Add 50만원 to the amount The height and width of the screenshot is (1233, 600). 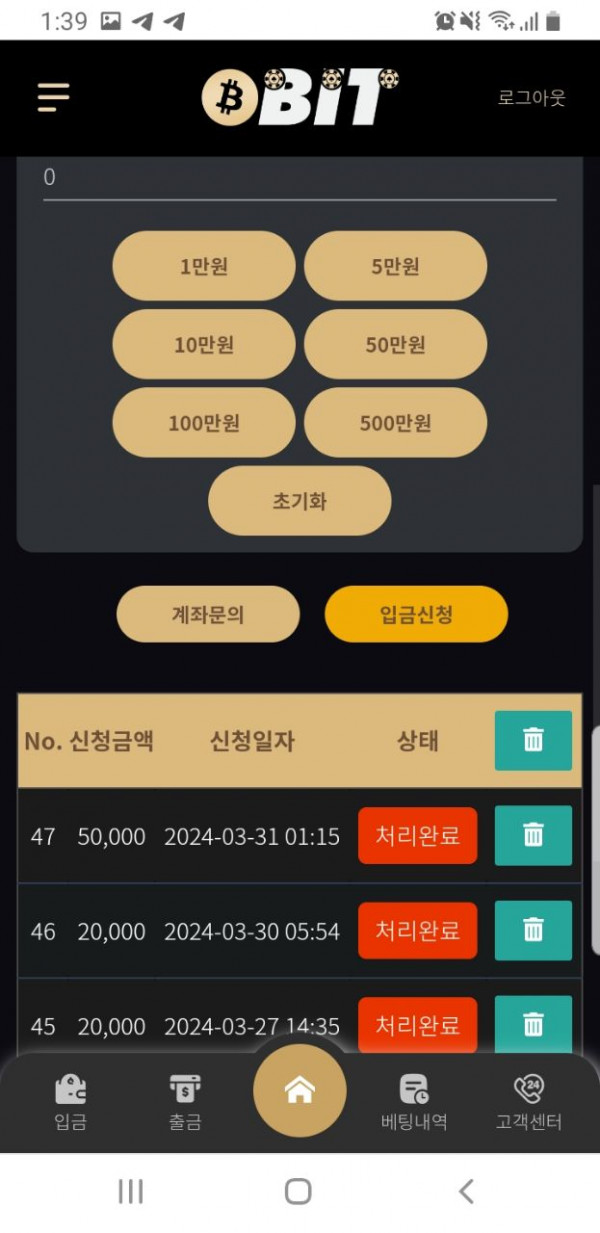[395, 344]
